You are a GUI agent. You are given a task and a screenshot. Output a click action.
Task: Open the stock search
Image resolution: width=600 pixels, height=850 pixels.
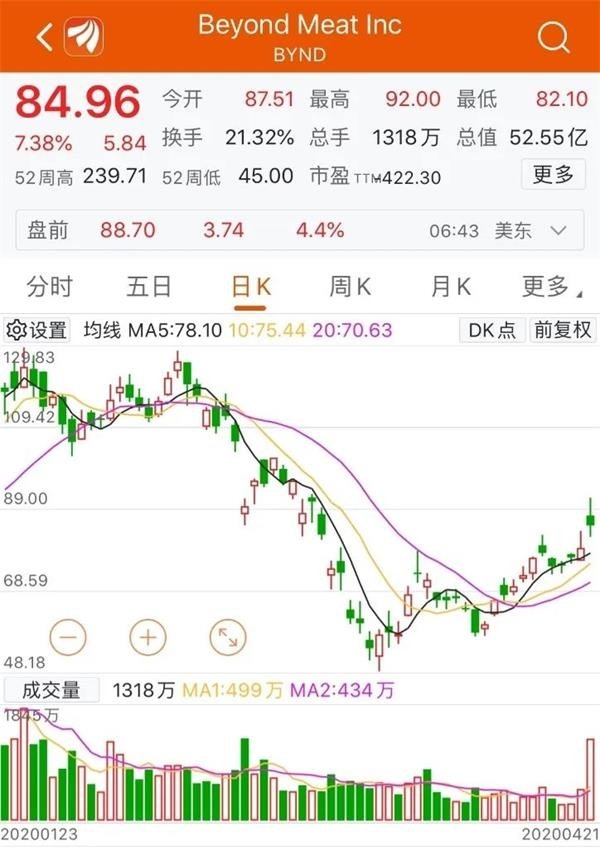pos(553,37)
